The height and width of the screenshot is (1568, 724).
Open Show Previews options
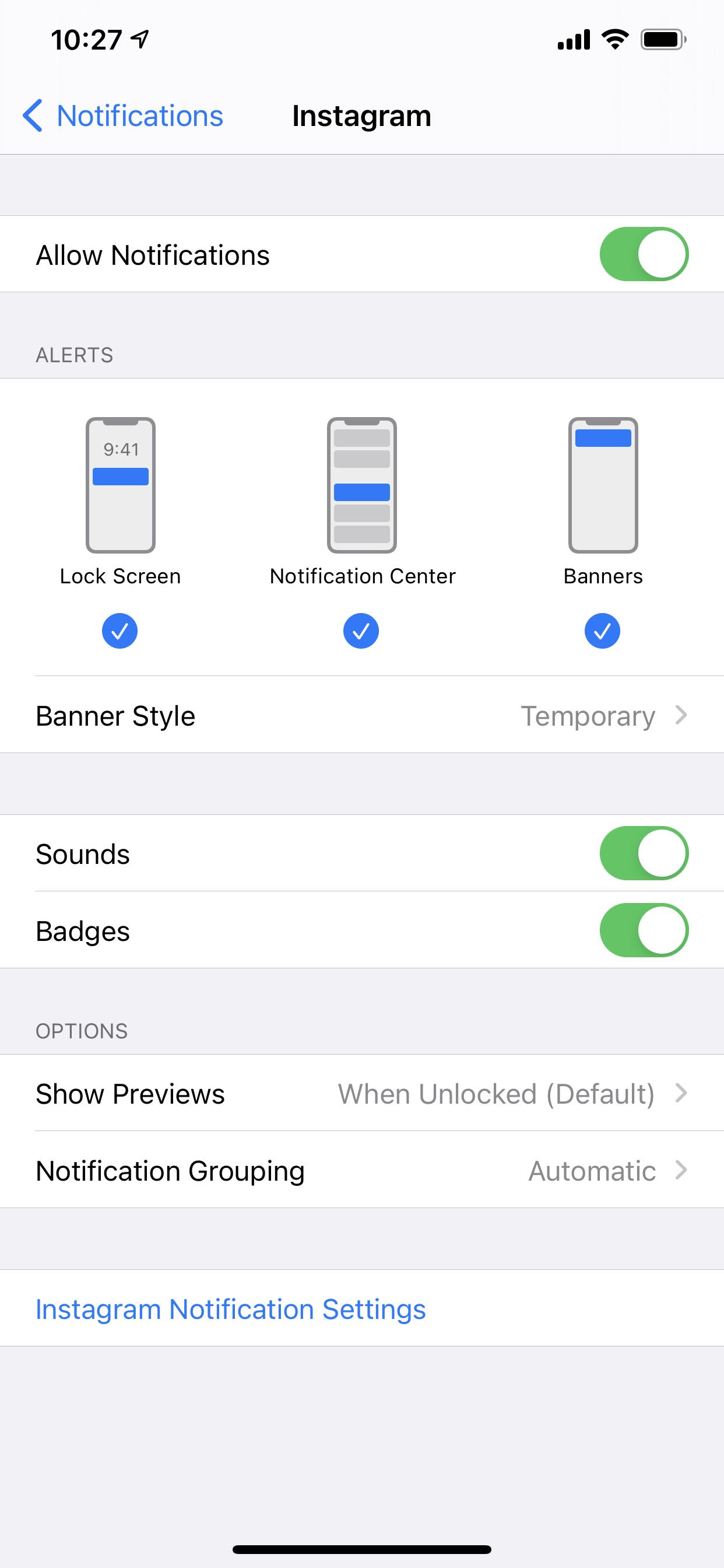click(361, 1093)
